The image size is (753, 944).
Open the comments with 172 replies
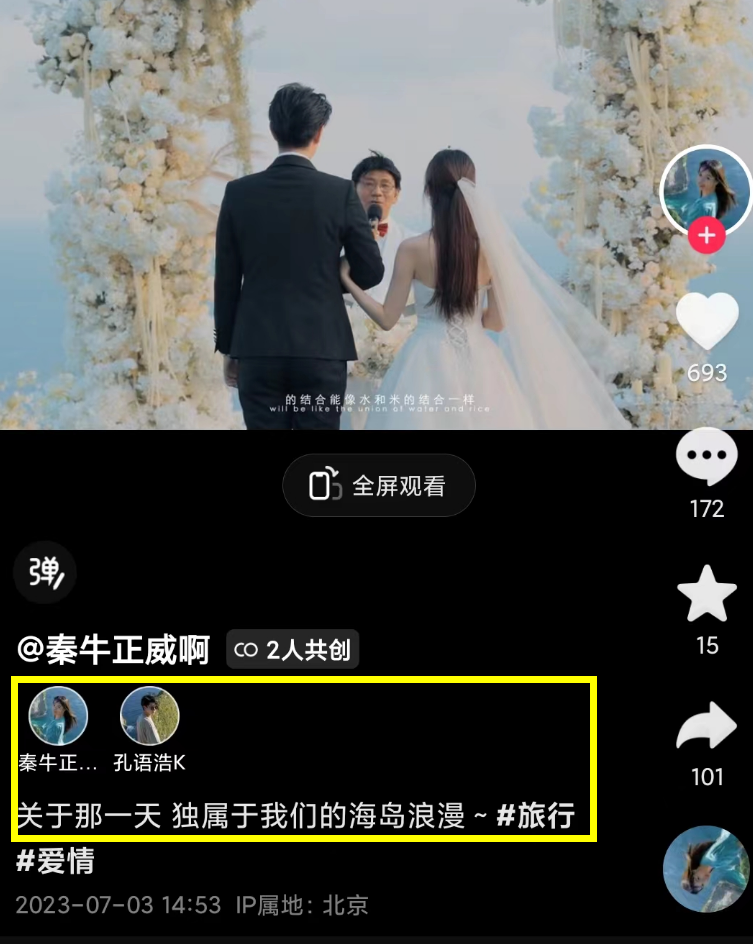pyautogui.click(x=706, y=461)
